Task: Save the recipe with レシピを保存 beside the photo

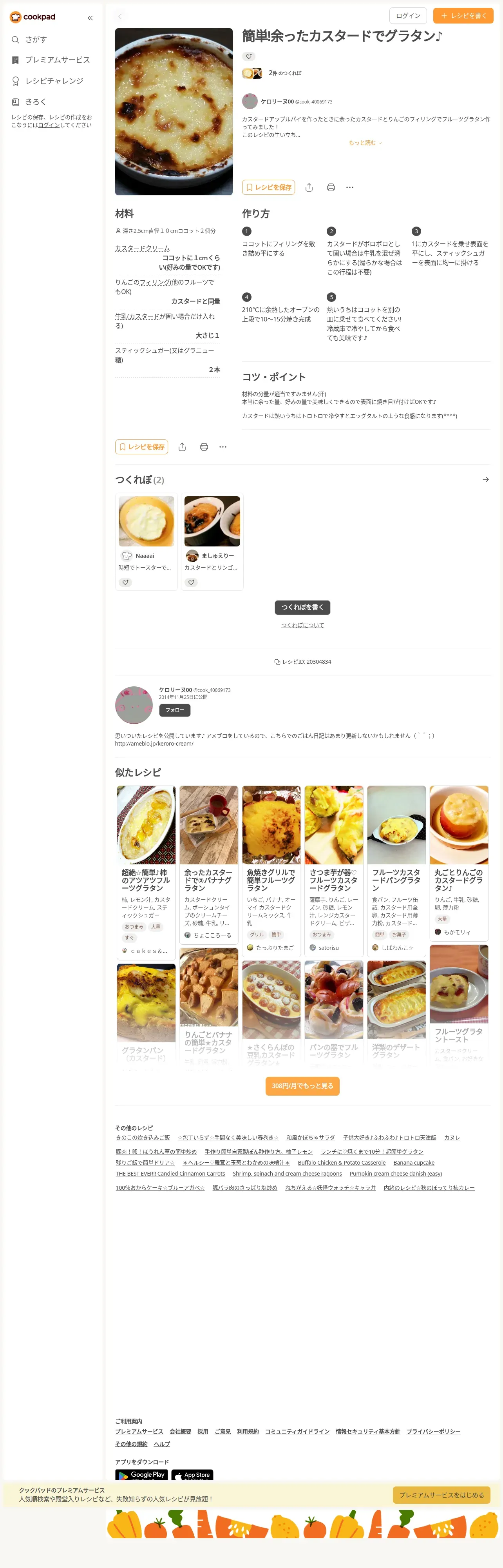Action: [268, 187]
